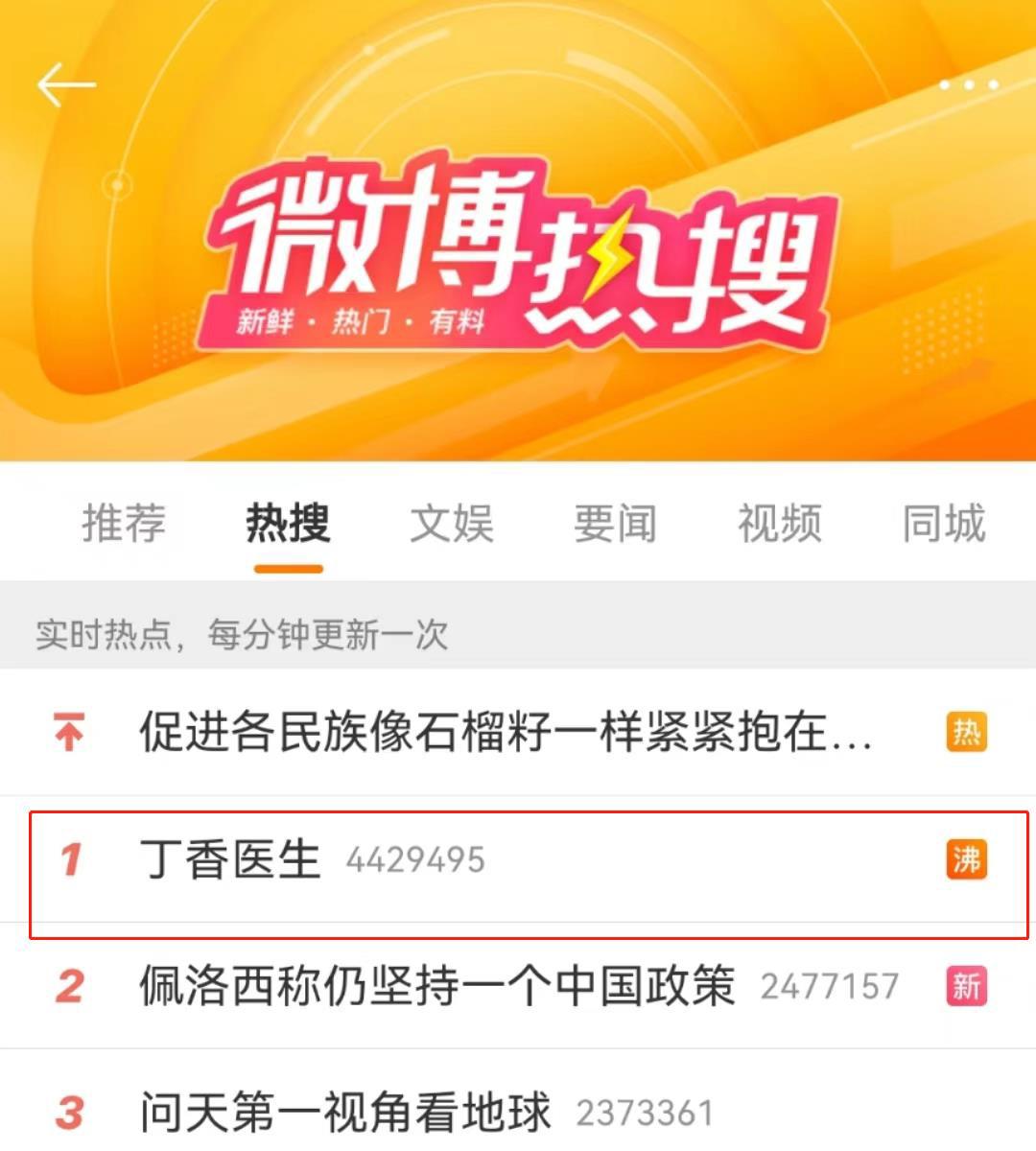Screen dimensions: 1036x1151
Task: Open the 同城 tab
Action: (944, 524)
